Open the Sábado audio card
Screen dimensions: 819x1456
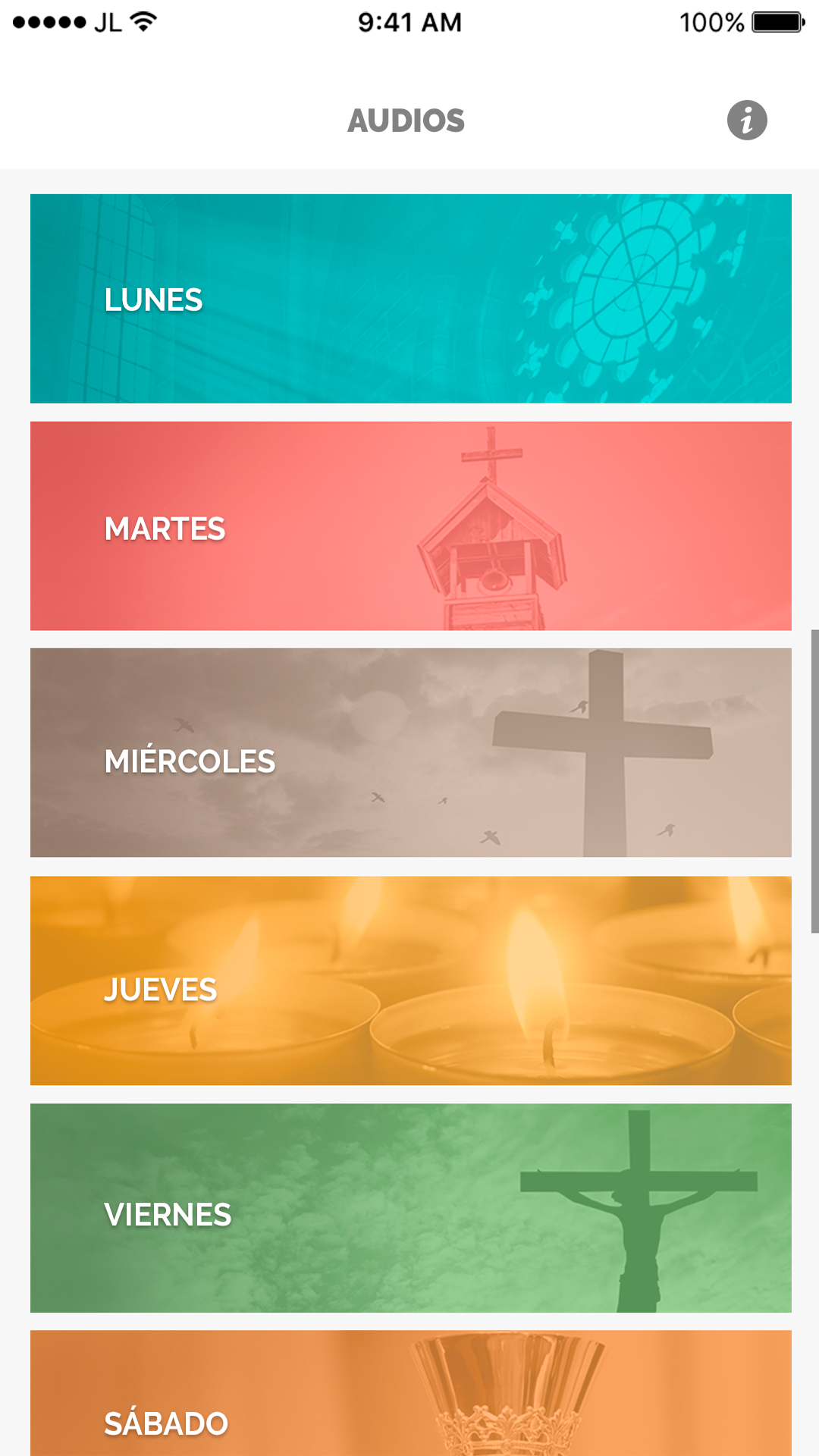[x=410, y=1395]
